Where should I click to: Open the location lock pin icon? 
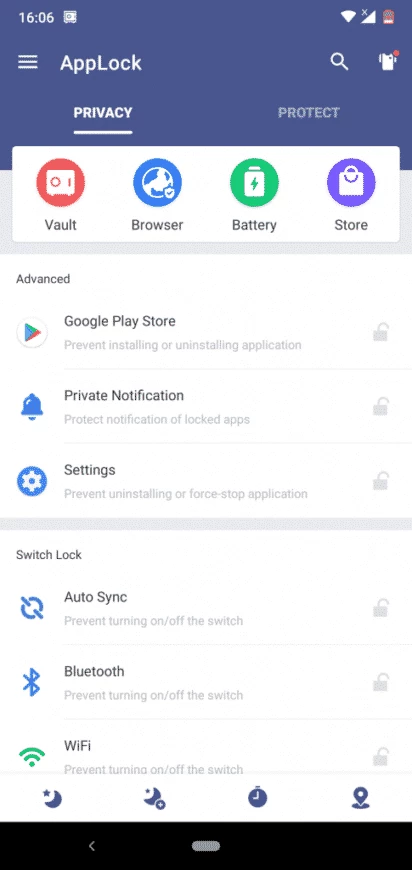[x=360, y=798]
